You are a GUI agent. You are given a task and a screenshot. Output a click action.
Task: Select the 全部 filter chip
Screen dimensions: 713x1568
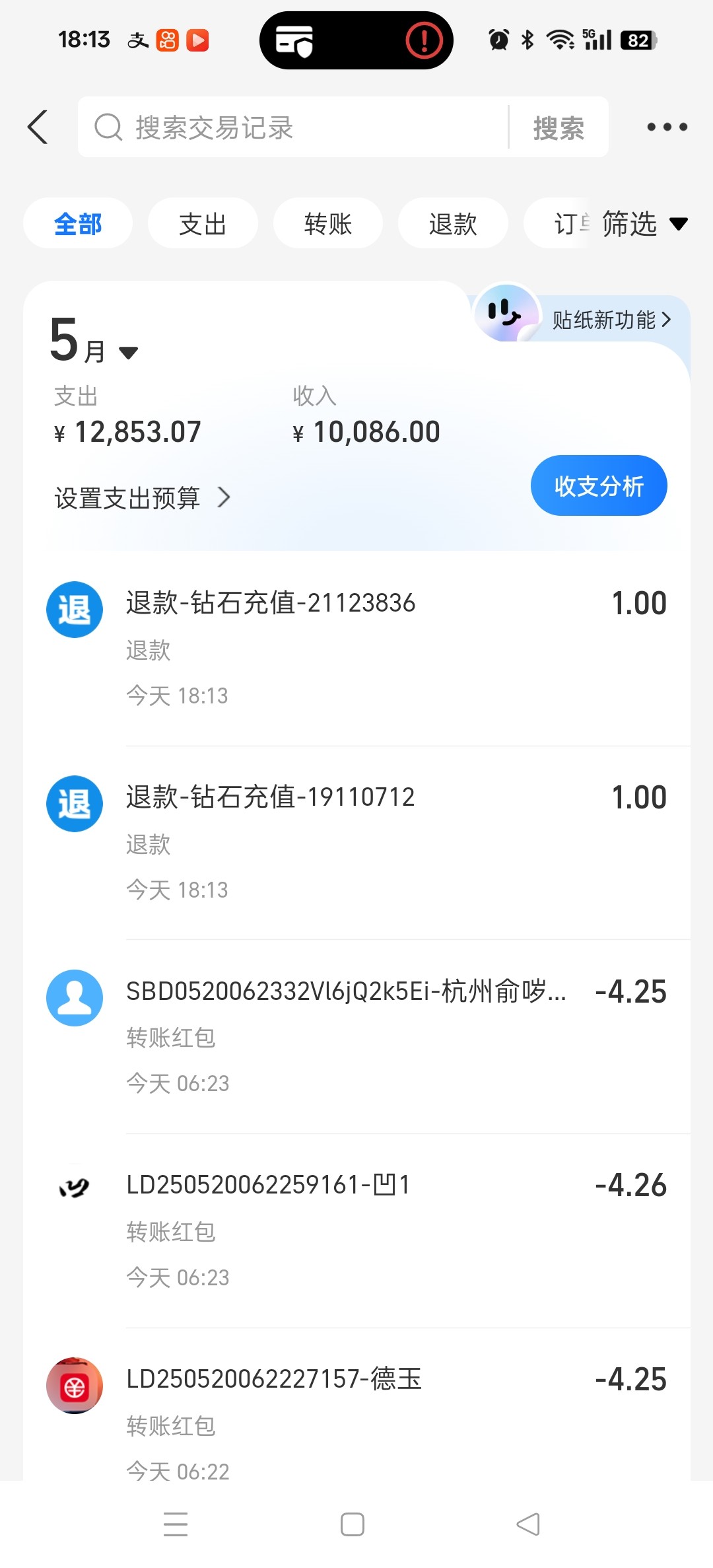pyautogui.click(x=78, y=223)
